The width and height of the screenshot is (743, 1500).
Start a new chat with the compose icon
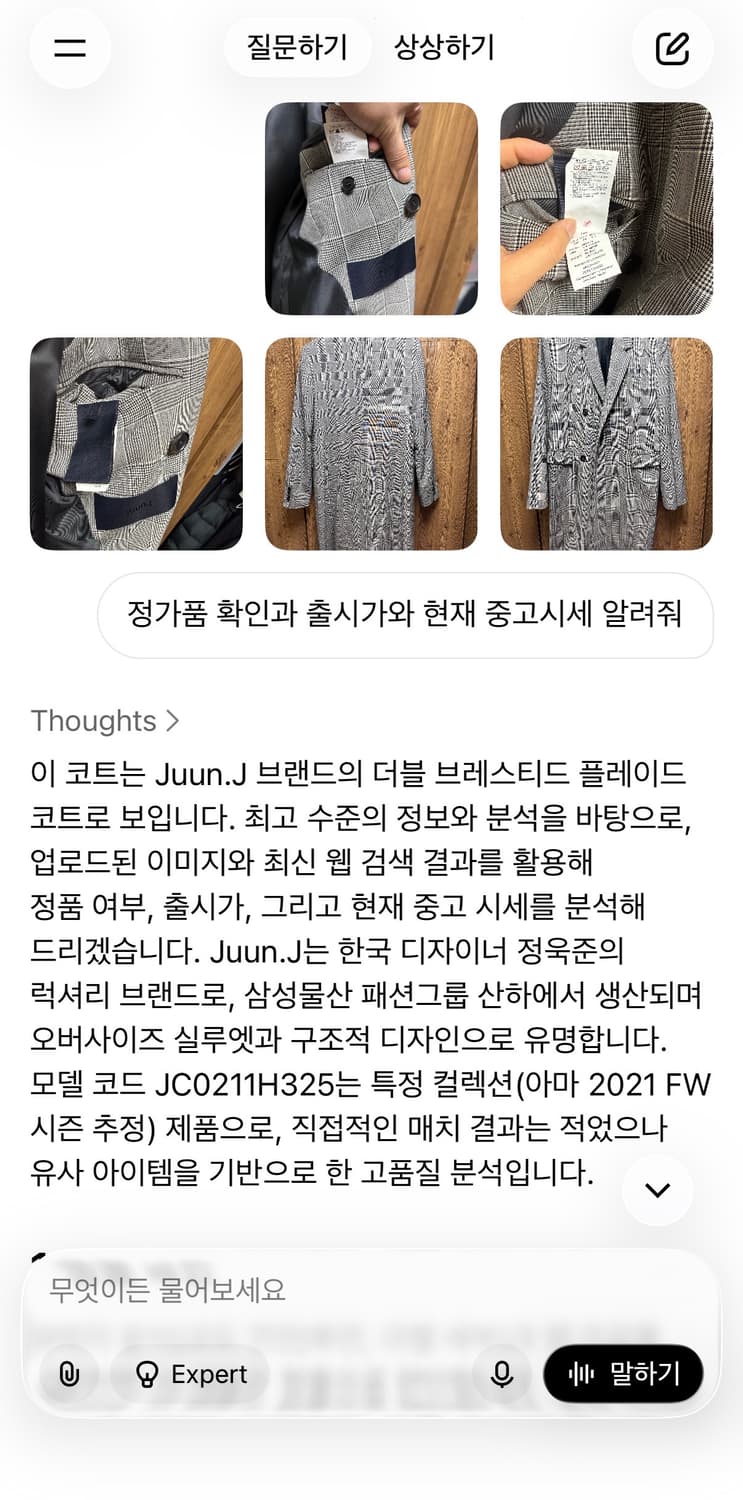(673, 46)
